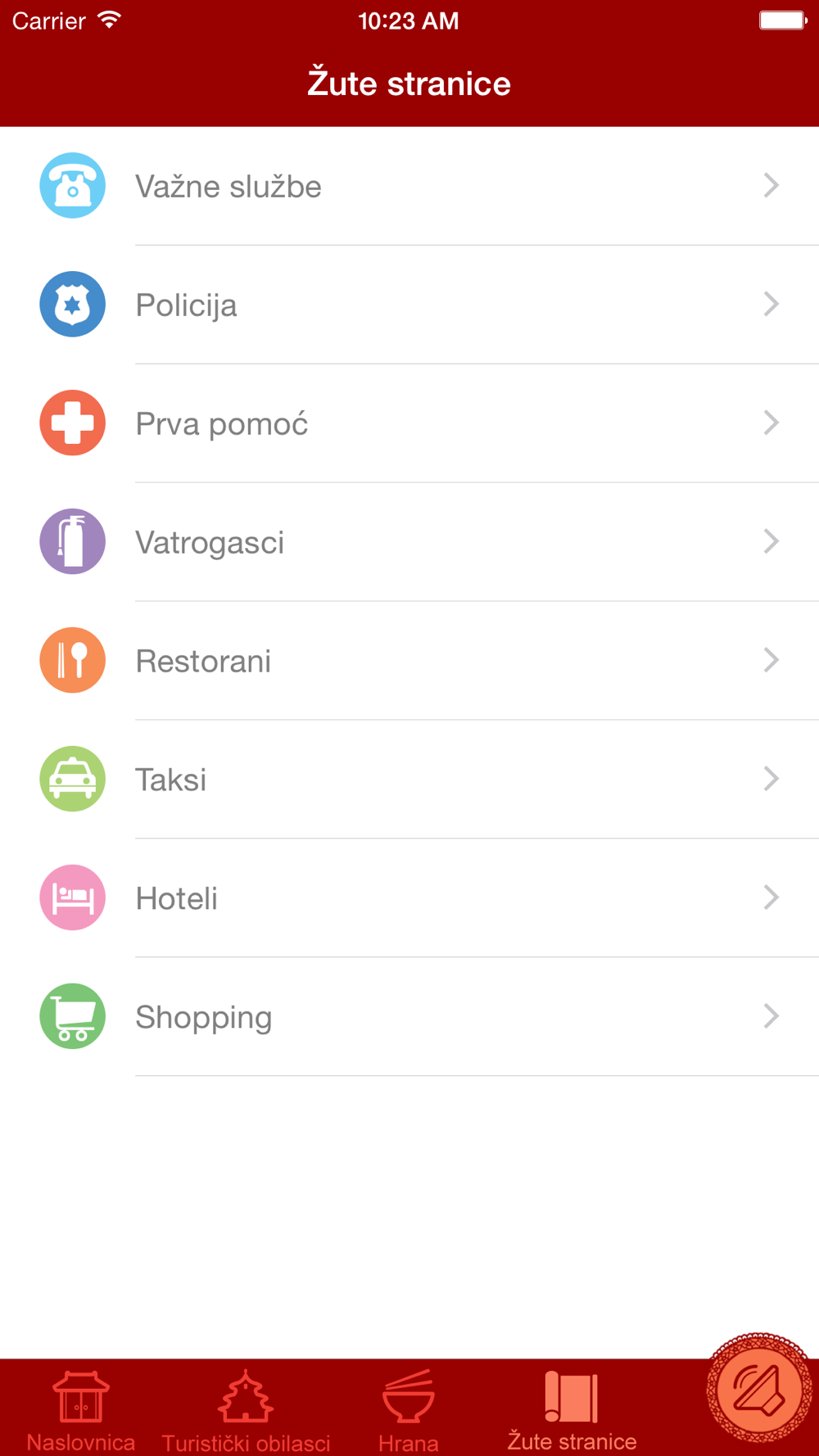Select the Žute stranice tab
This screenshot has height=1456, width=819.
point(572,1410)
